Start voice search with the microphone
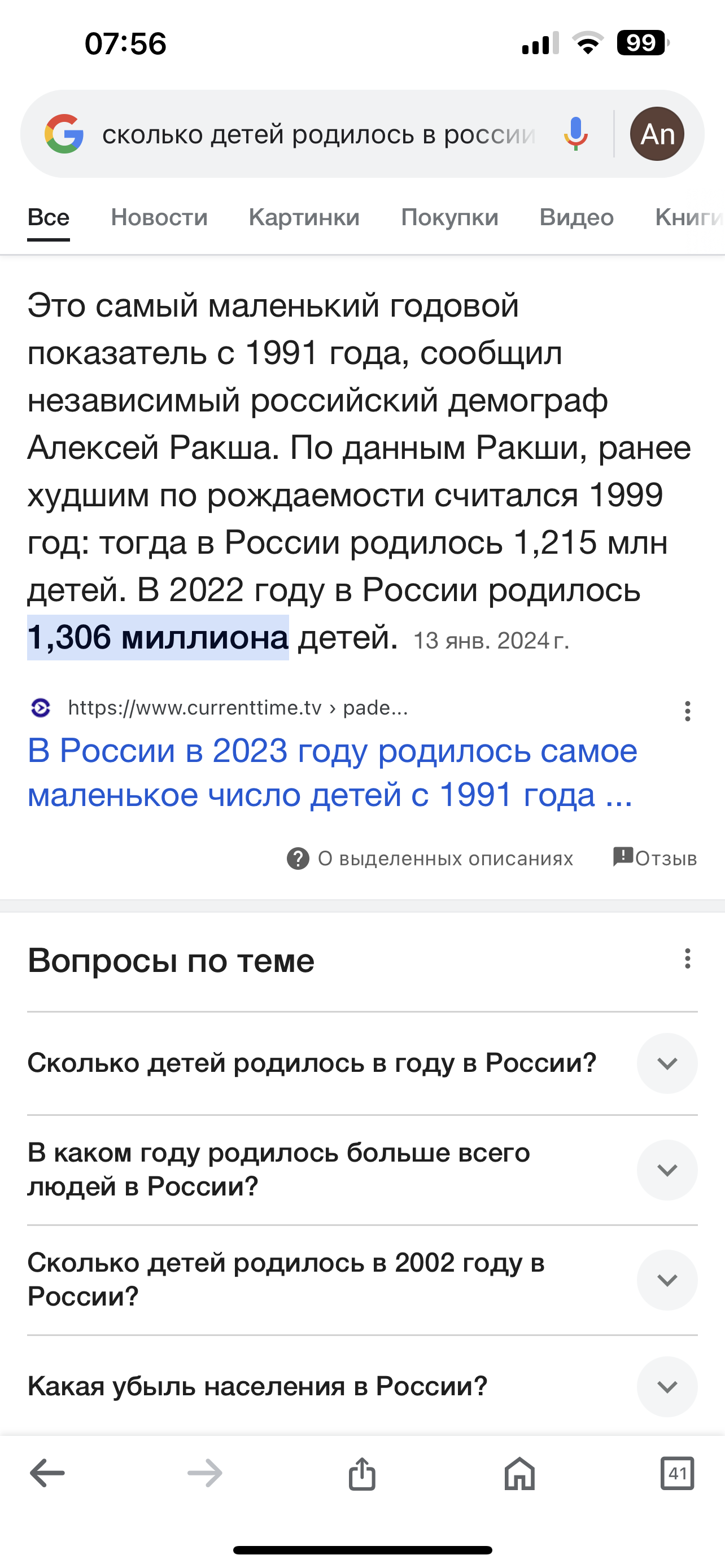The width and height of the screenshot is (725, 1568). tap(575, 134)
